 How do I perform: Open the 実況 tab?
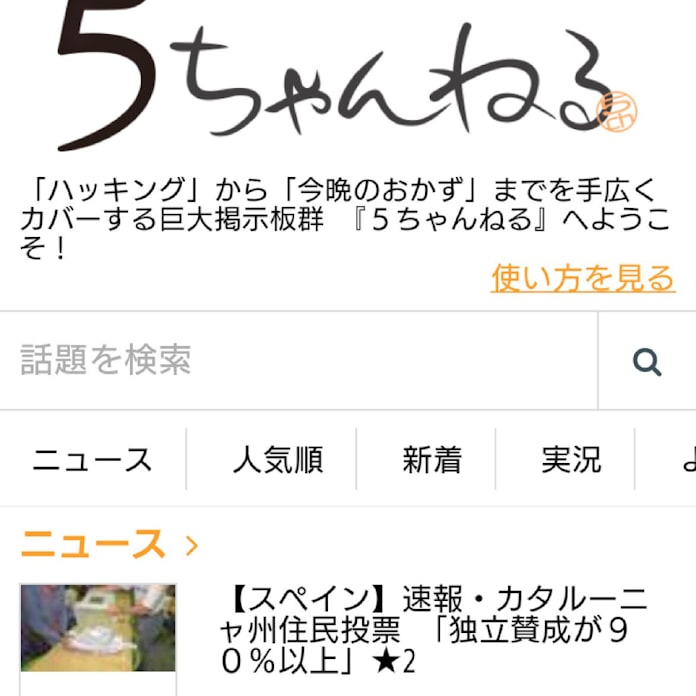click(x=571, y=459)
